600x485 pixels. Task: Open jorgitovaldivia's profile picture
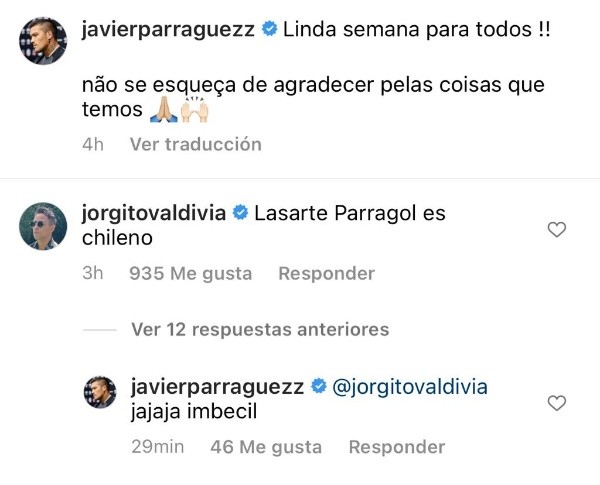[x=43, y=227]
